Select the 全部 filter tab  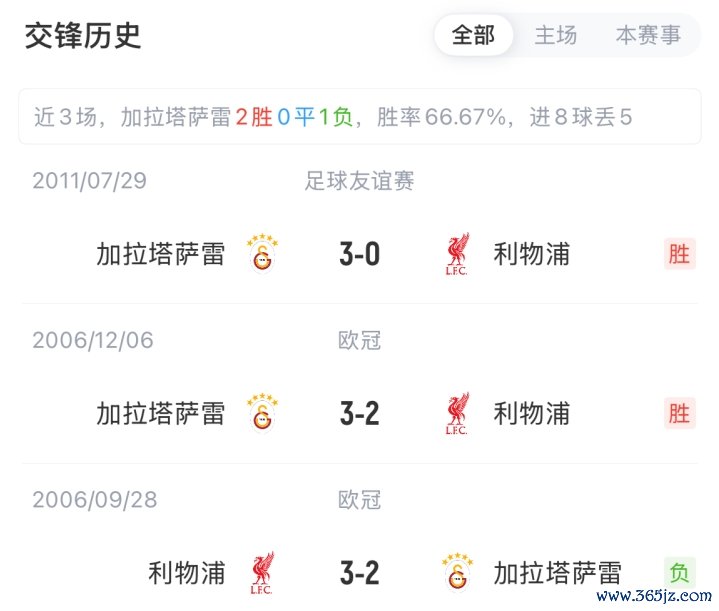click(x=473, y=35)
